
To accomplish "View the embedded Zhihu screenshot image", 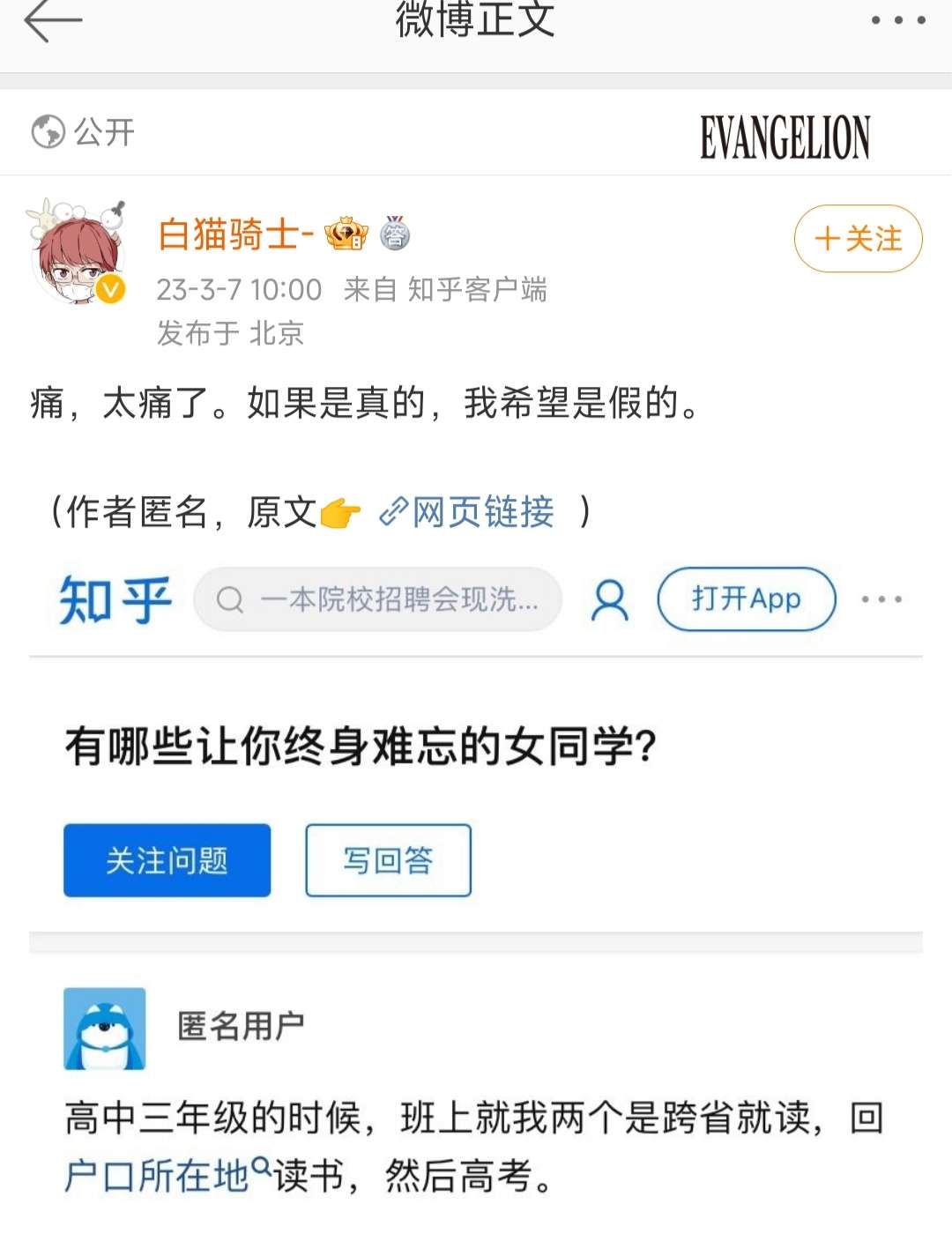I will pos(476,881).
